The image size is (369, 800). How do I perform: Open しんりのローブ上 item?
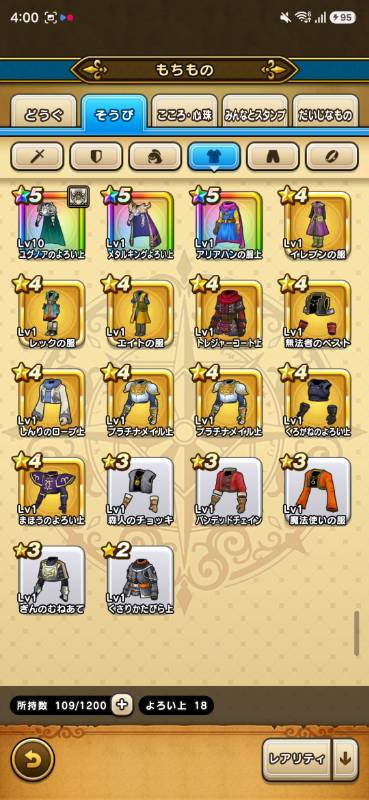tap(52, 401)
